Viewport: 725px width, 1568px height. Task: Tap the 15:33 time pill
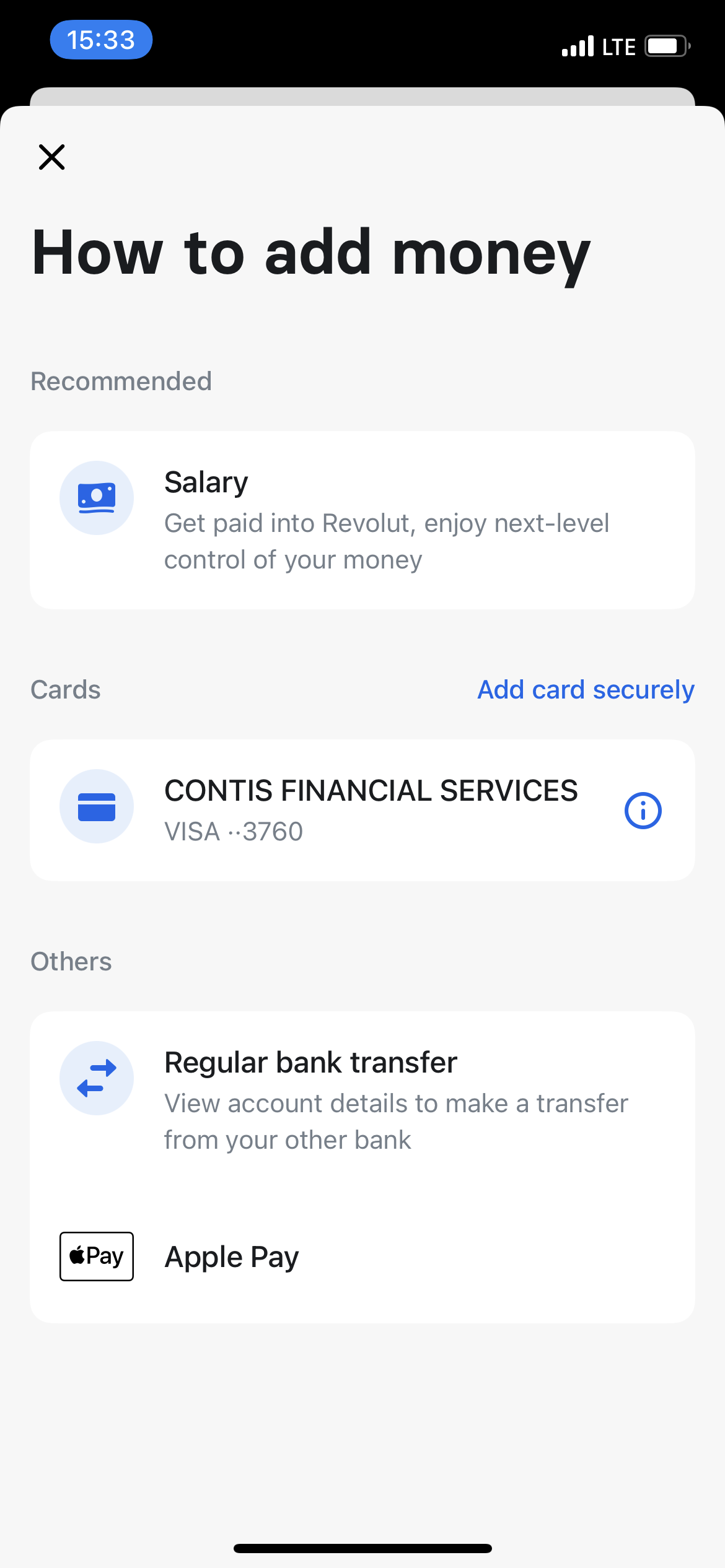101,39
